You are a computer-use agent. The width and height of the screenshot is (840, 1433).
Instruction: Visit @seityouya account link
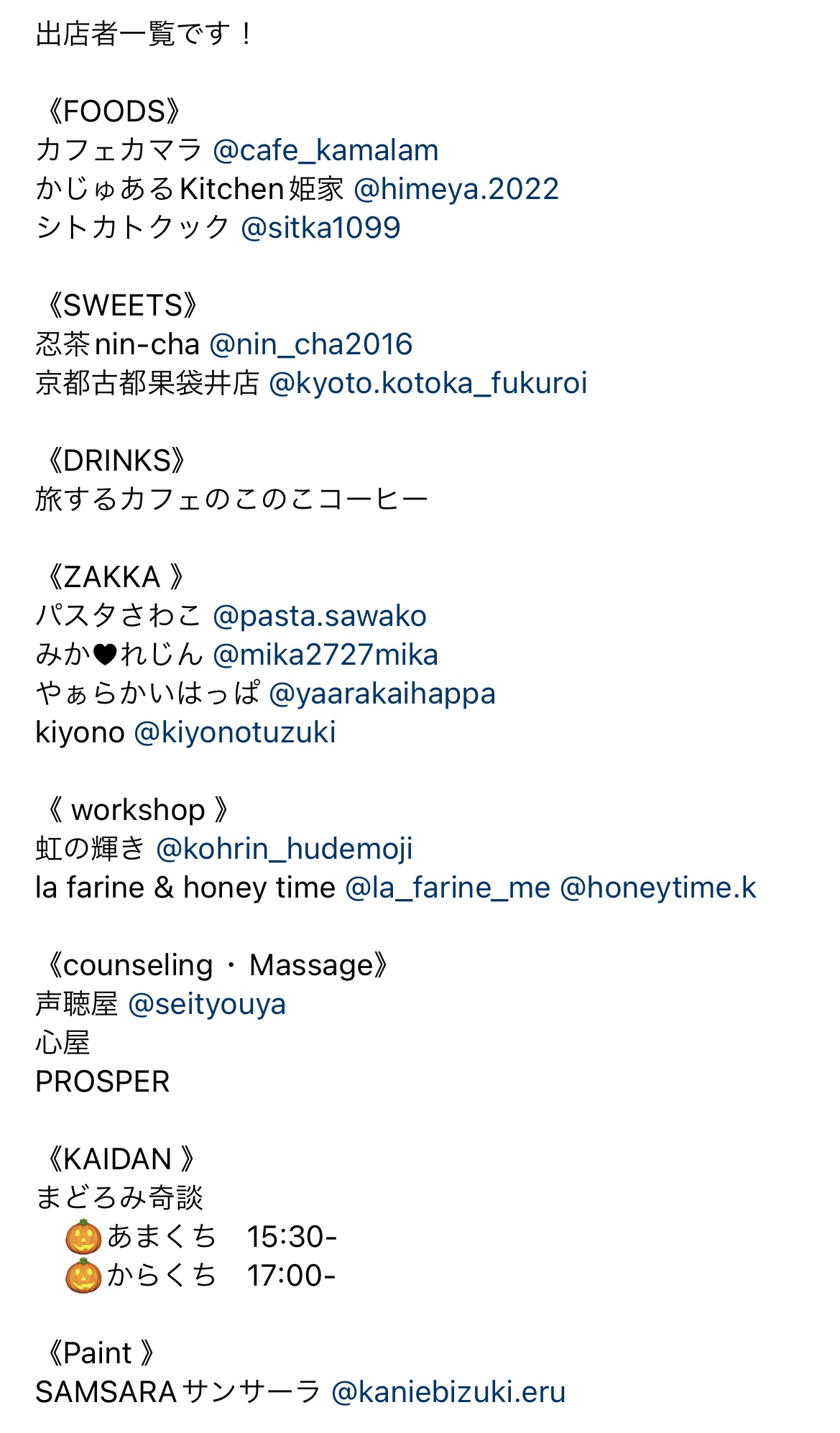(207, 1005)
